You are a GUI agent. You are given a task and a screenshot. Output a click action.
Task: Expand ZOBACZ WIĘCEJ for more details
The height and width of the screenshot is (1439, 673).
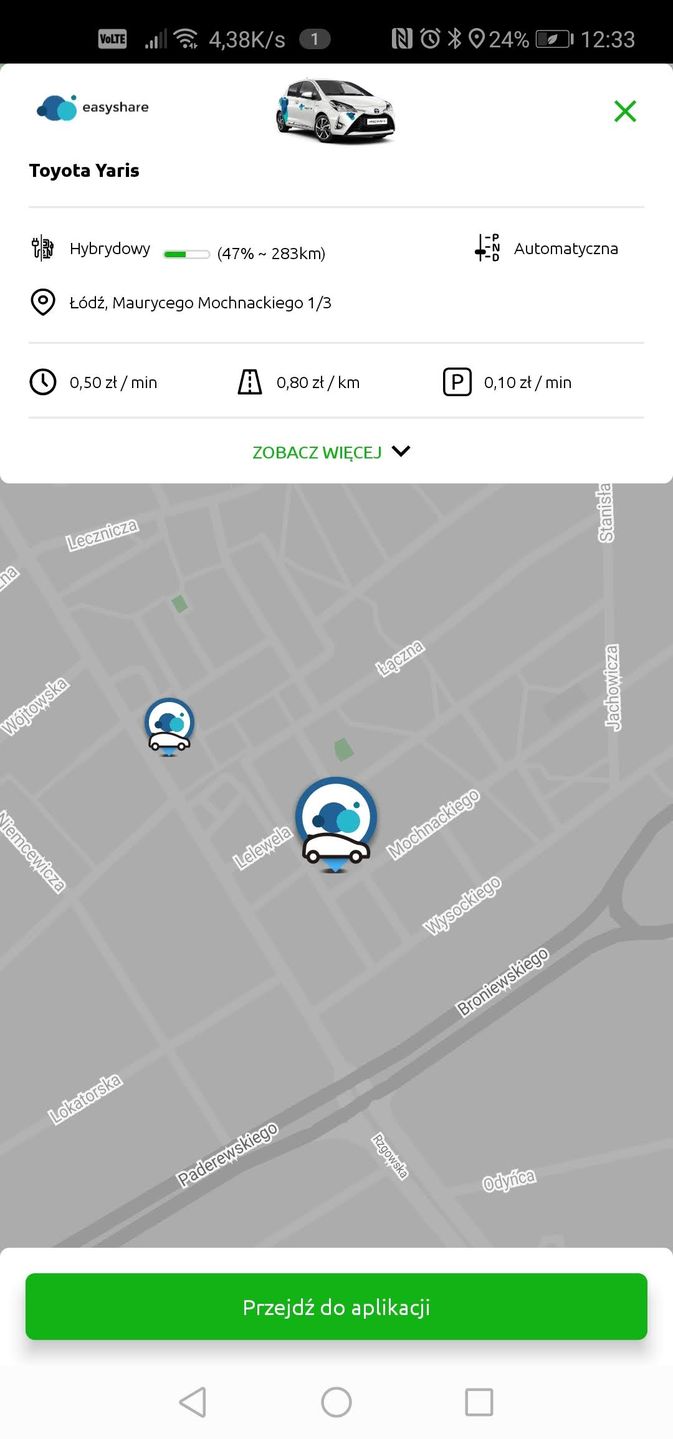pyautogui.click(x=331, y=452)
